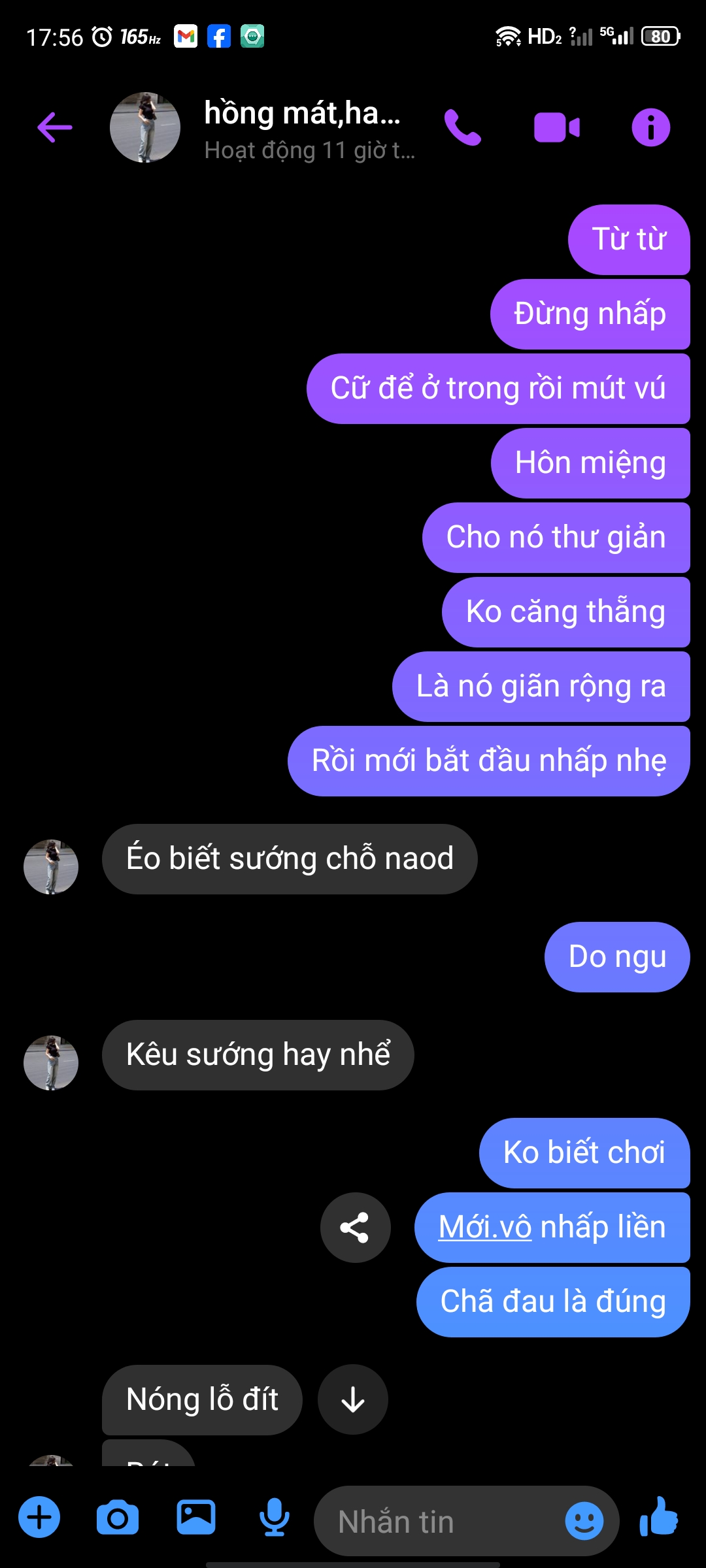
Task: Open conversation info
Action: [650, 127]
